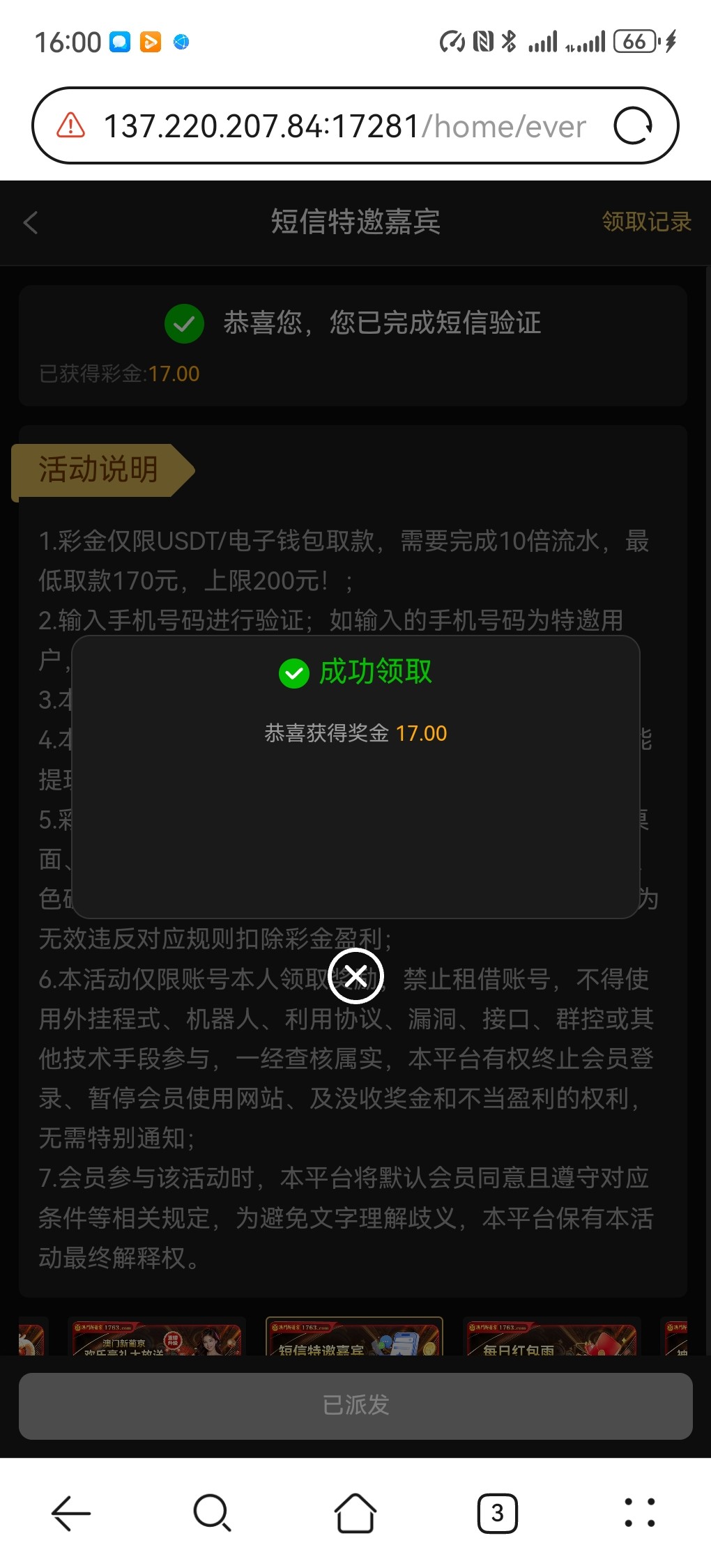
Task: Tap the home icon in the browser bottom bar
Action: 355,1512
